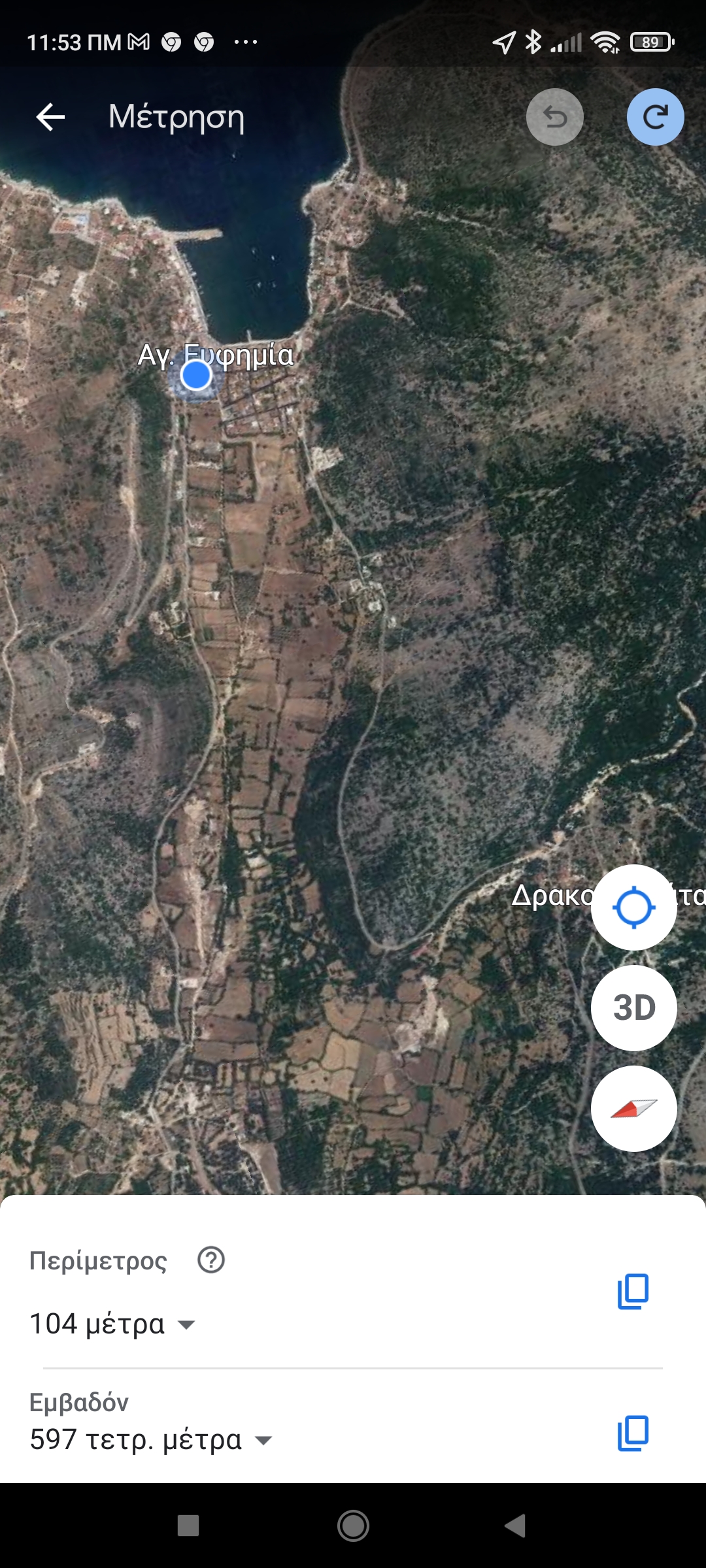The image size is (706, 1568).
Task: Center map on my location
Action: [x=633, y=907]
